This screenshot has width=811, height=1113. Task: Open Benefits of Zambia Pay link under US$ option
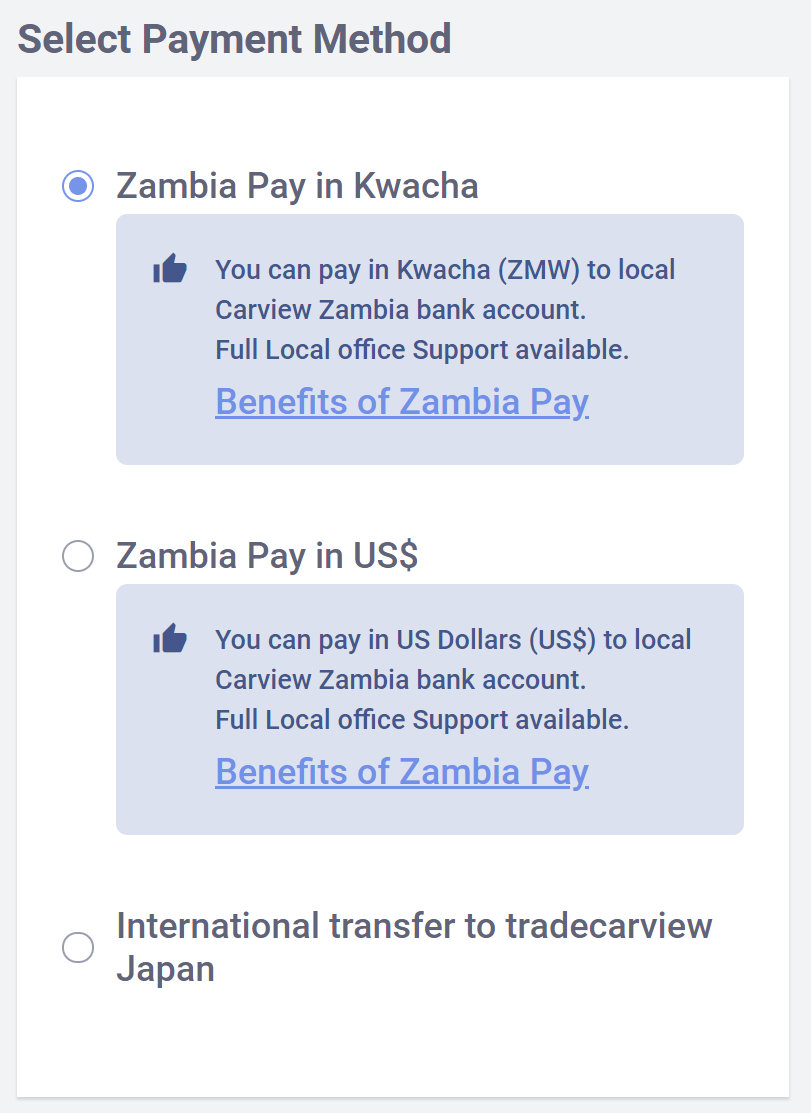click(401, 771)
